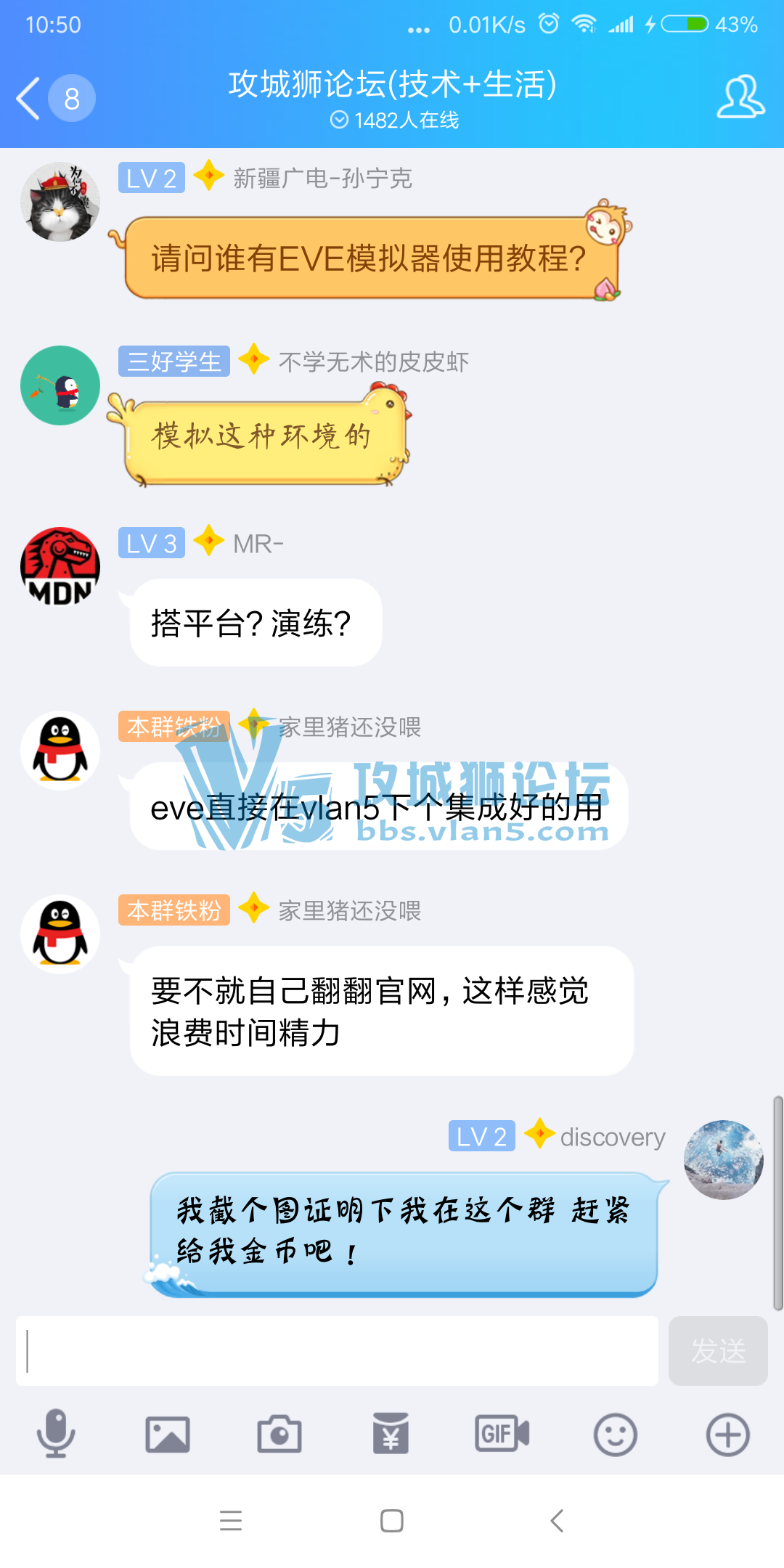This screenshot has height=1568, width=784.
Task: Tap system home button
Action: click(x=392, y=1520)
